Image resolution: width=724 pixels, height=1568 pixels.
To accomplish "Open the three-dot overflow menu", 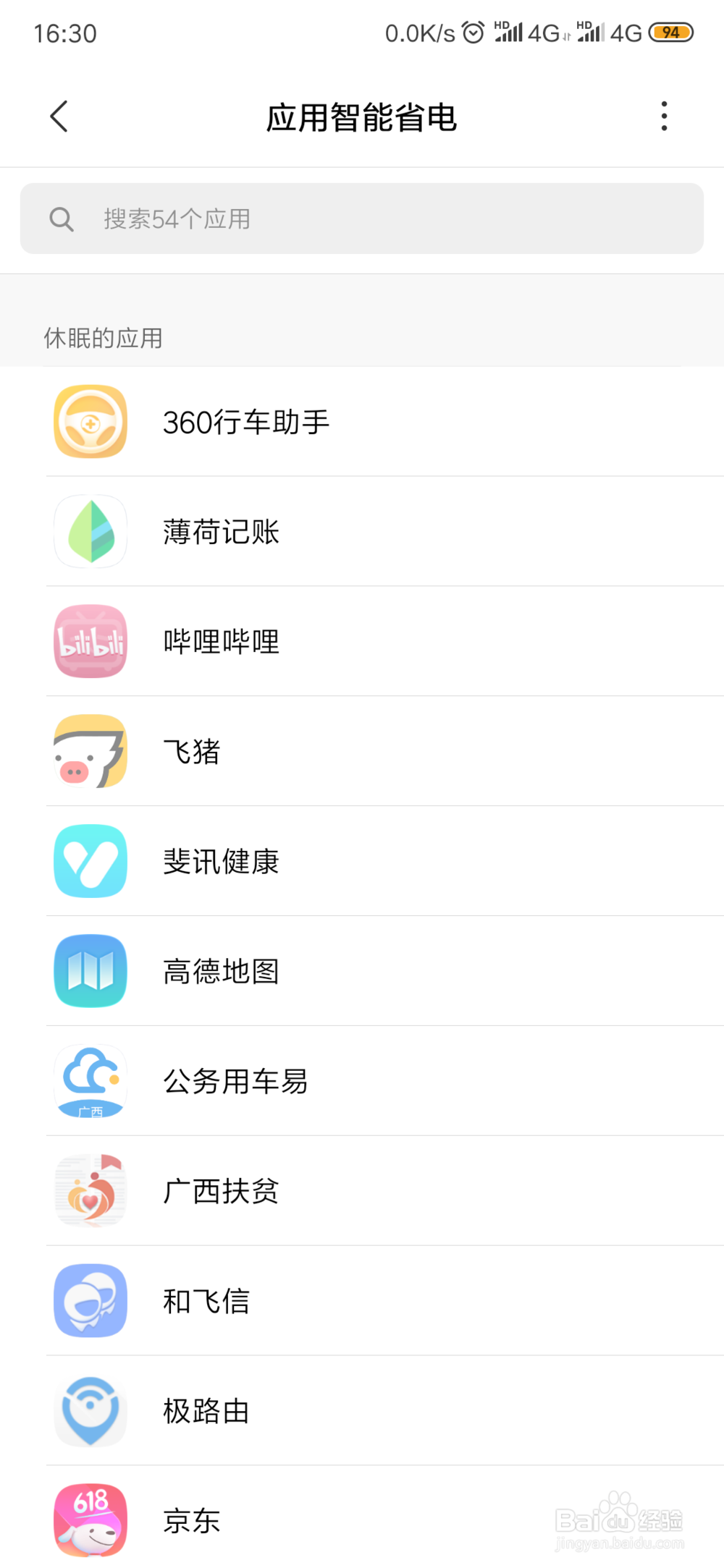I will pos(664,116).
